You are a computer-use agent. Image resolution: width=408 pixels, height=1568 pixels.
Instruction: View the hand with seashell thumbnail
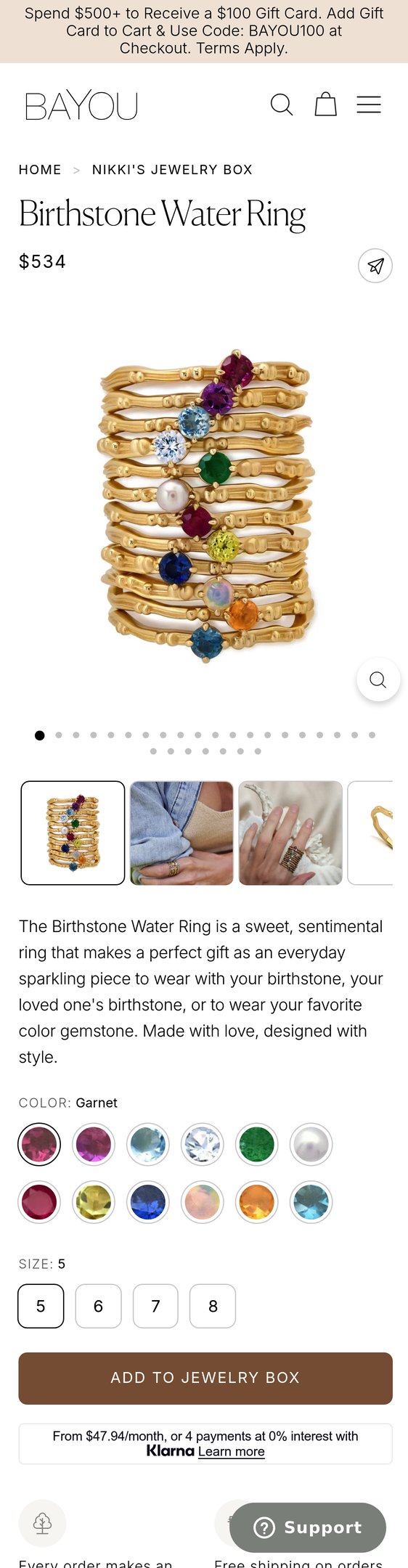290,833
